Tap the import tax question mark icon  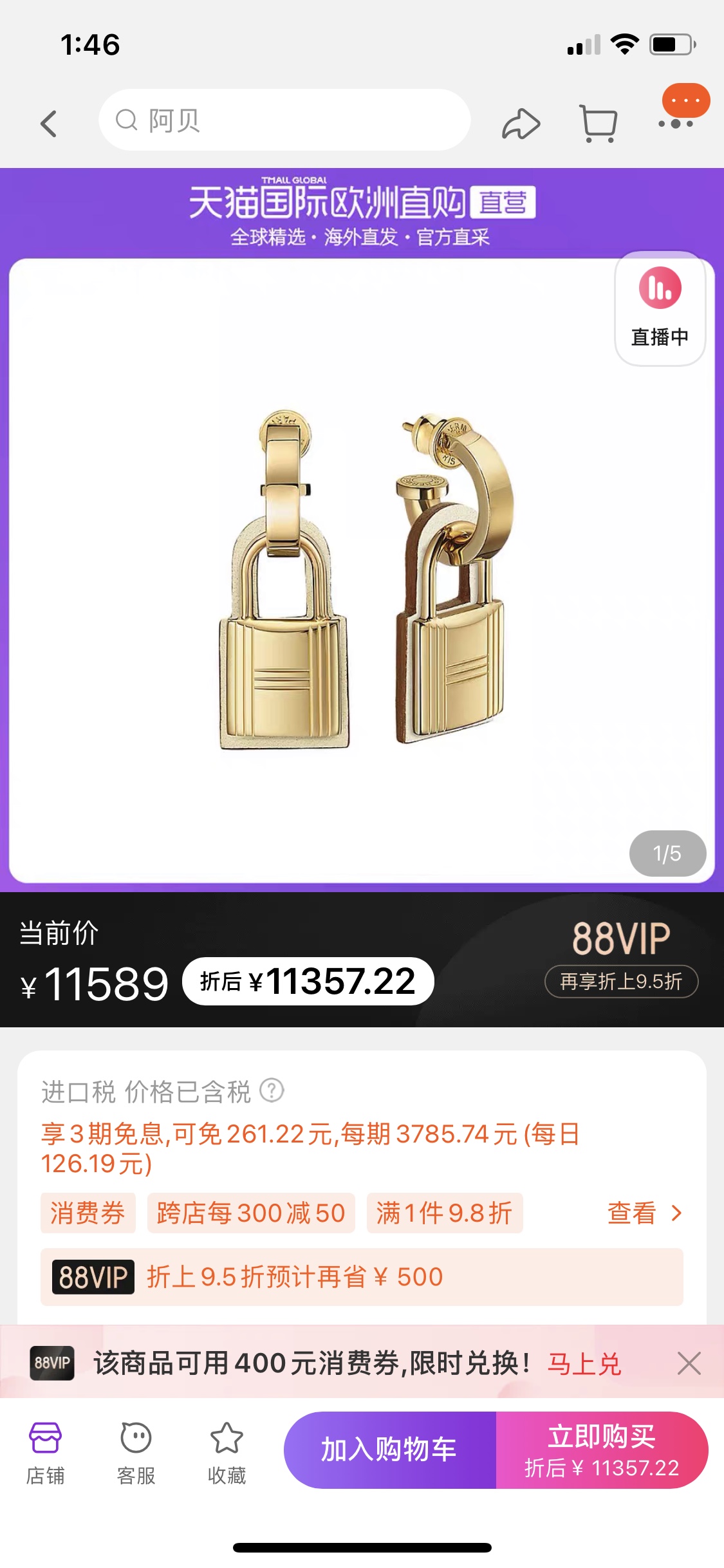pyautogui.click(x=272, y=1090)
